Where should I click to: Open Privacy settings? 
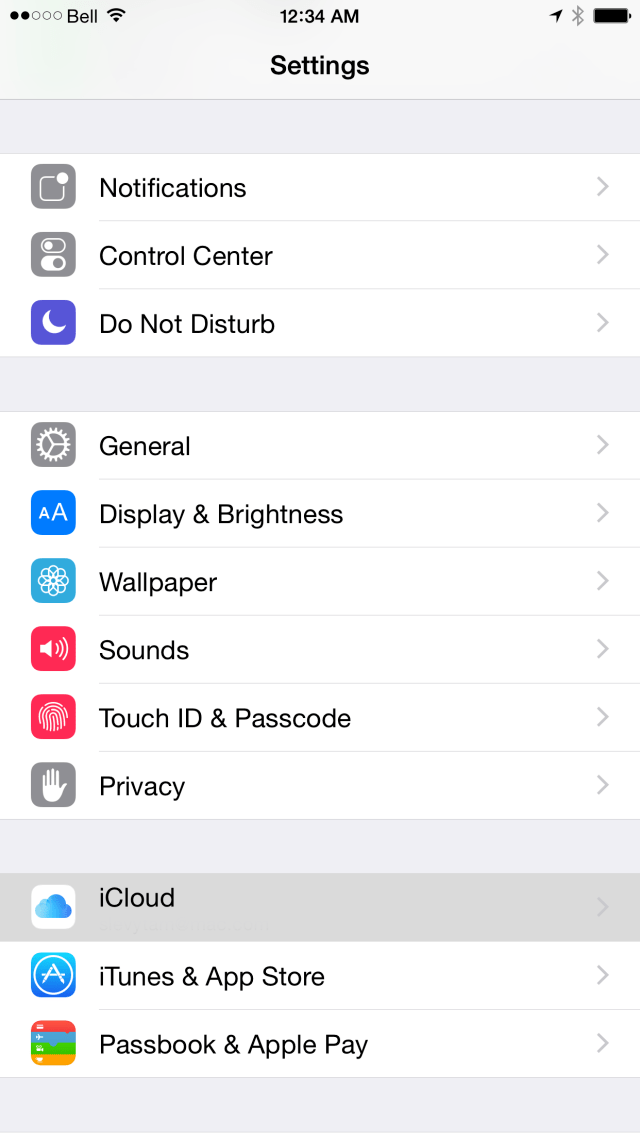(320, 786)
